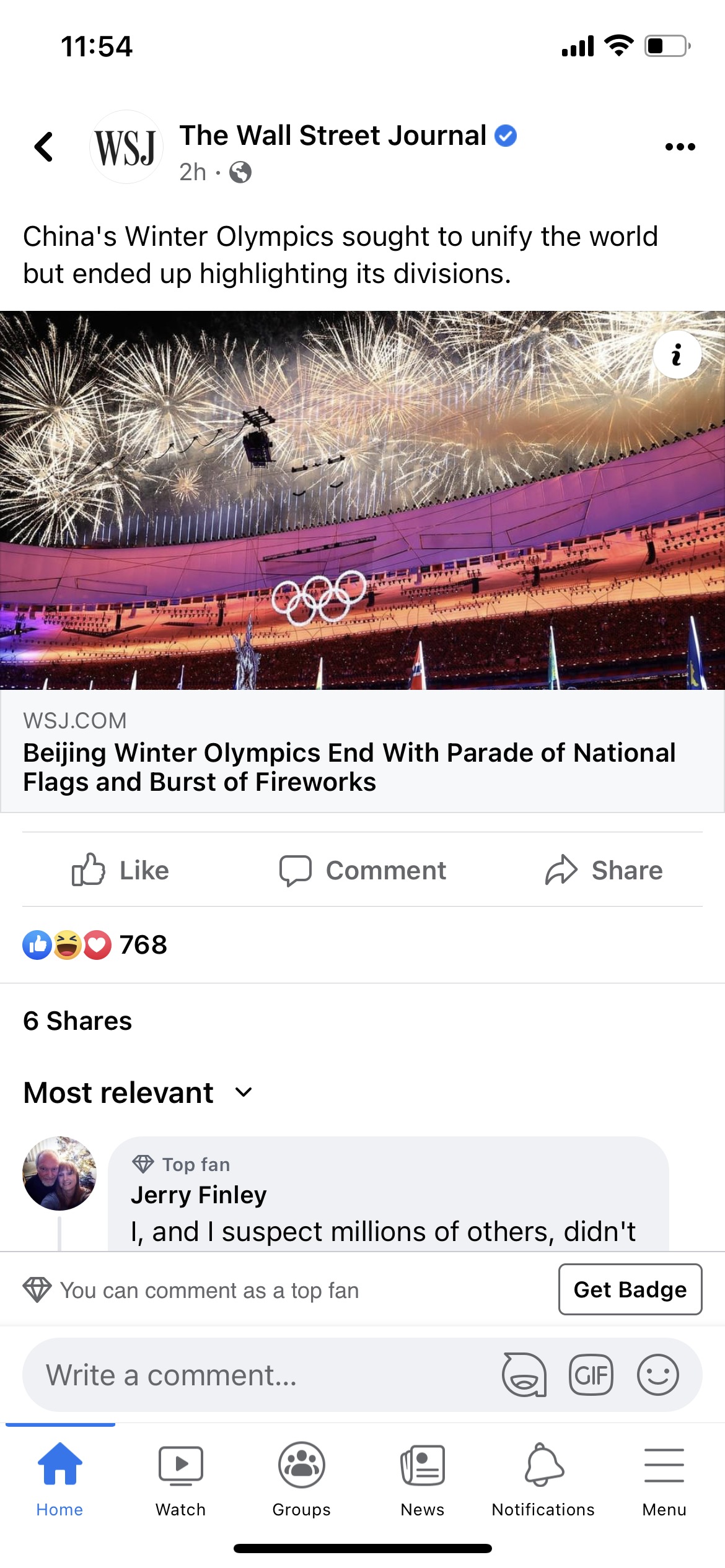Share this WSJ post

[x=604, y=870]
